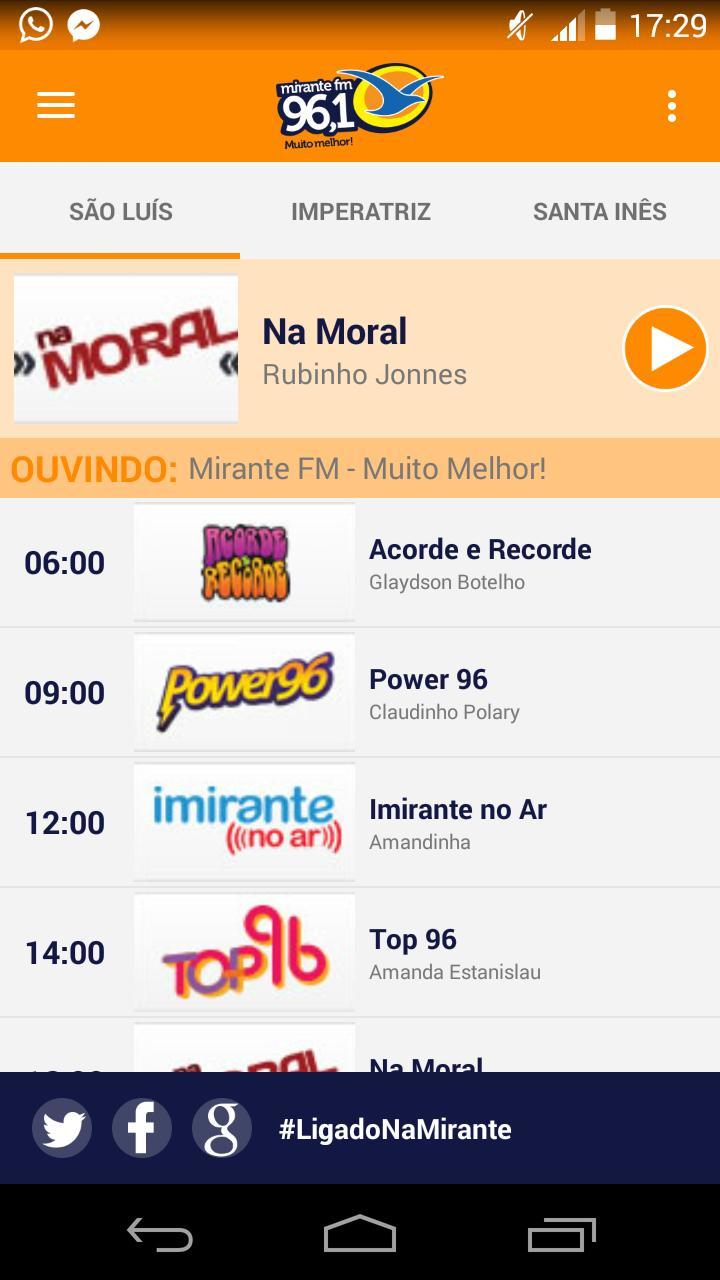The width and height of the screenshot is (720, 1280).
Task: Open the overflow options menu
Action: click(671, 105)
